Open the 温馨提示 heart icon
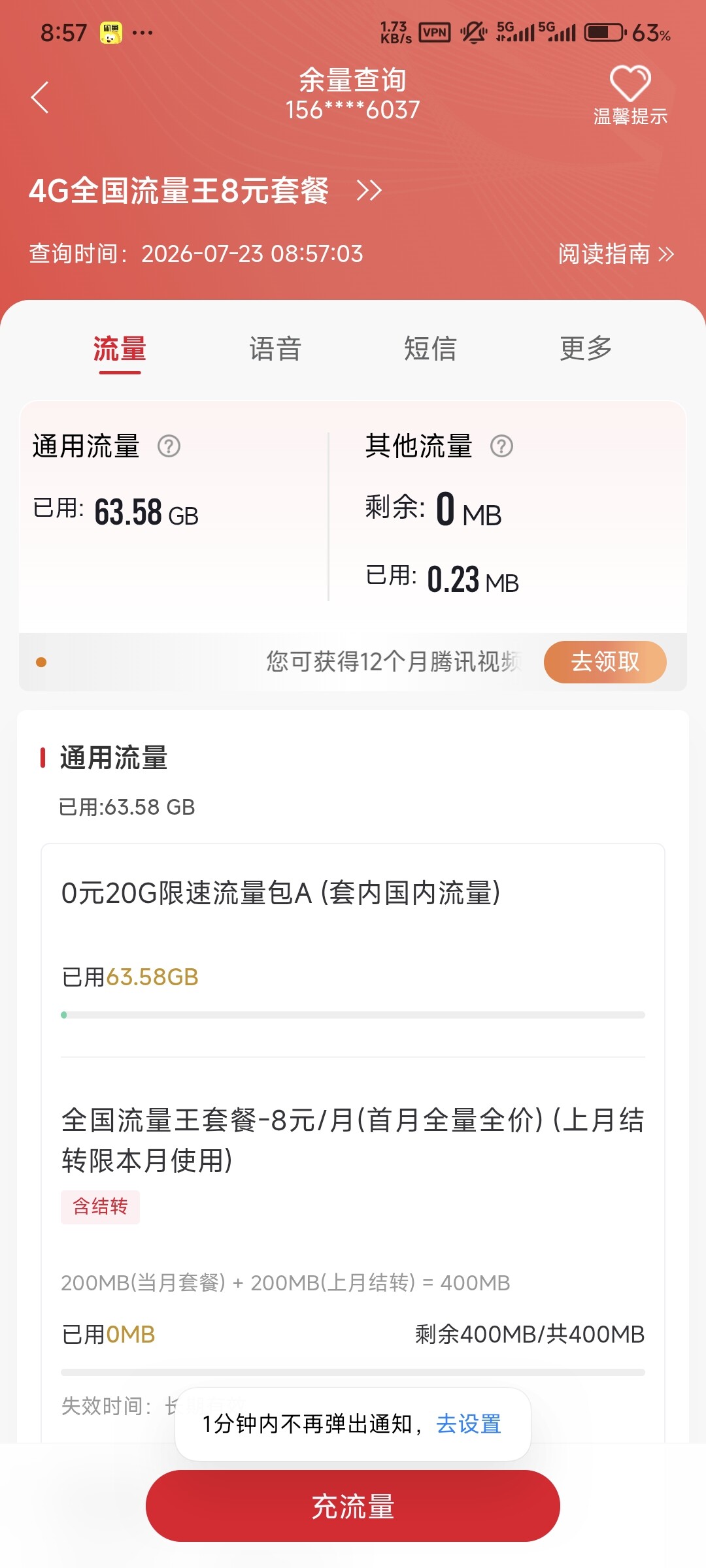Screen dimensions: 706x1568 630,95
